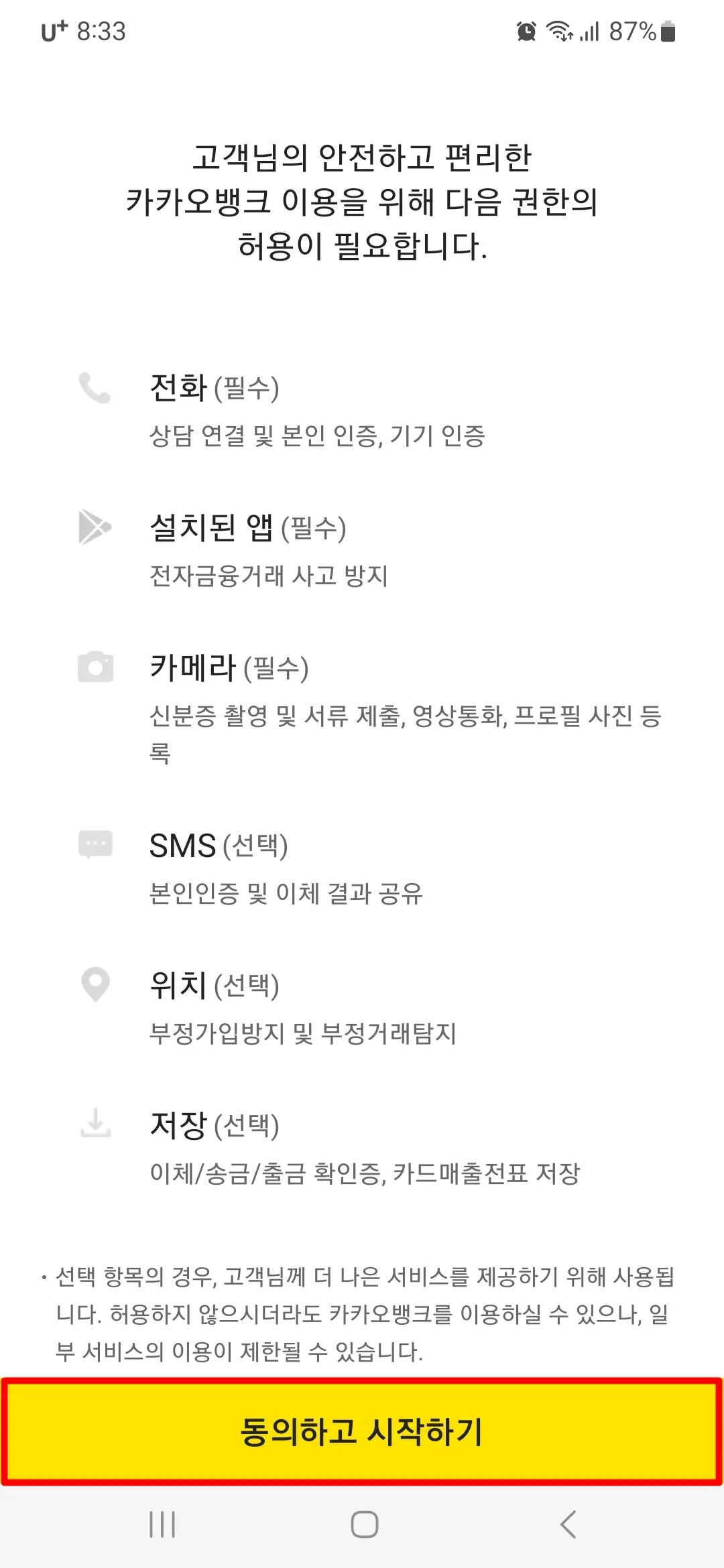The width and height of the screenshot is (724, 1568).
Task: Open the alarm clock status icon
Action: [x=525, y=30]
